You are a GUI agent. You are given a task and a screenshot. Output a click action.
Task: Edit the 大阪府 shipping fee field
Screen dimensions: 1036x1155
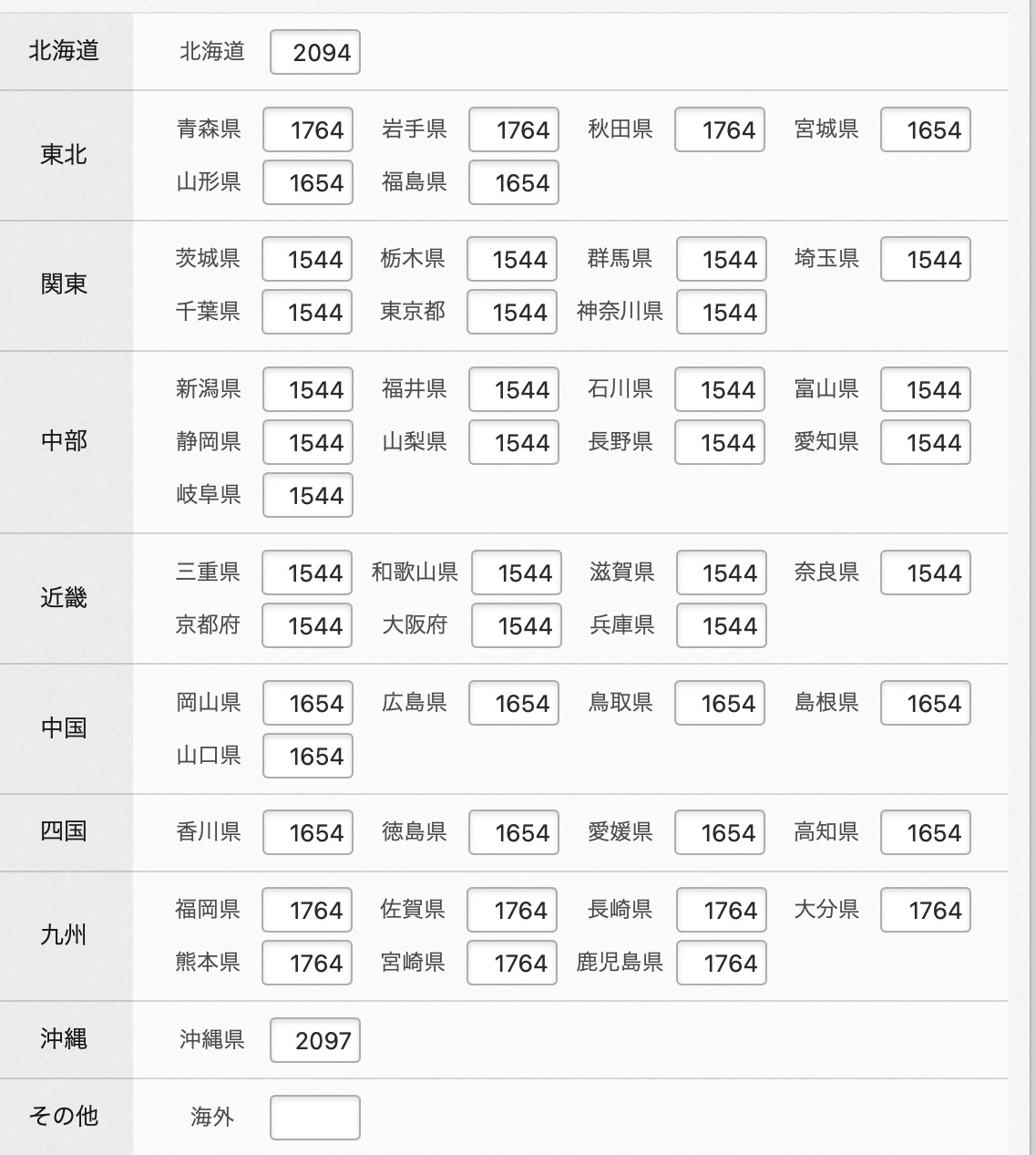(x=517, y=625)
